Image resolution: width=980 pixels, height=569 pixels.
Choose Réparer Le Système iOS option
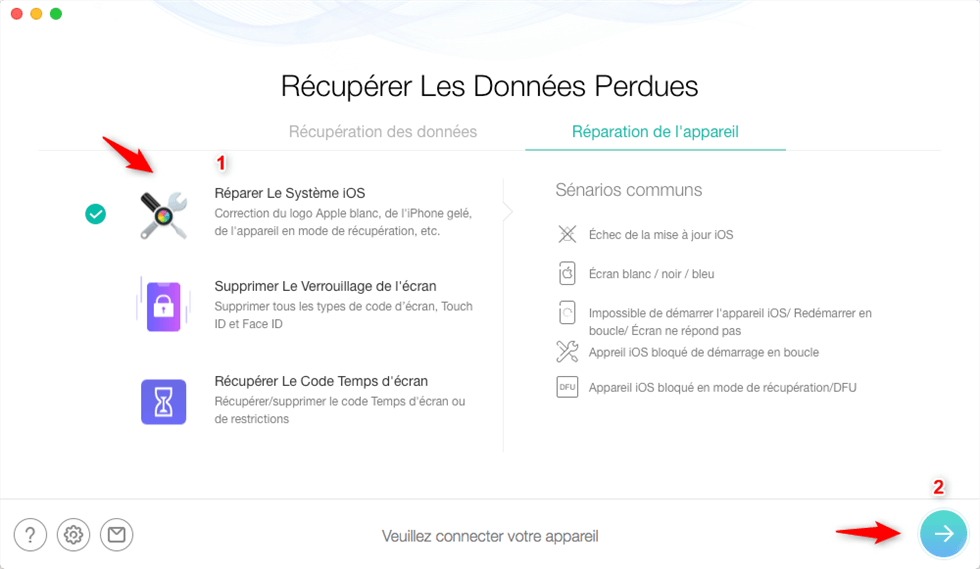pos(290,193)
